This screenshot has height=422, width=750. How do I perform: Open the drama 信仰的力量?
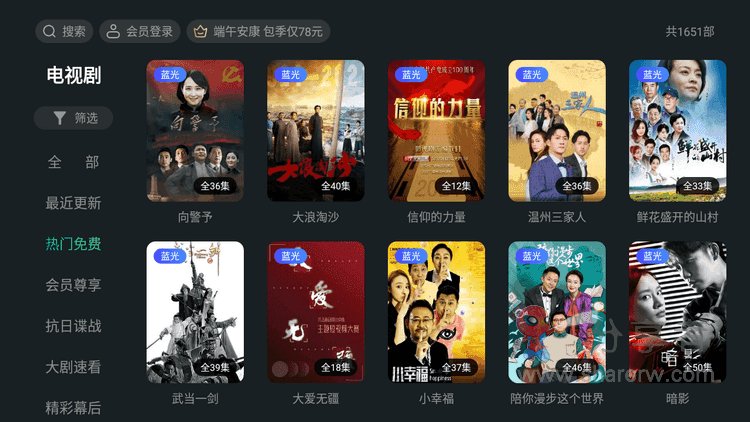pyautogui.click(x=436, y=131)
